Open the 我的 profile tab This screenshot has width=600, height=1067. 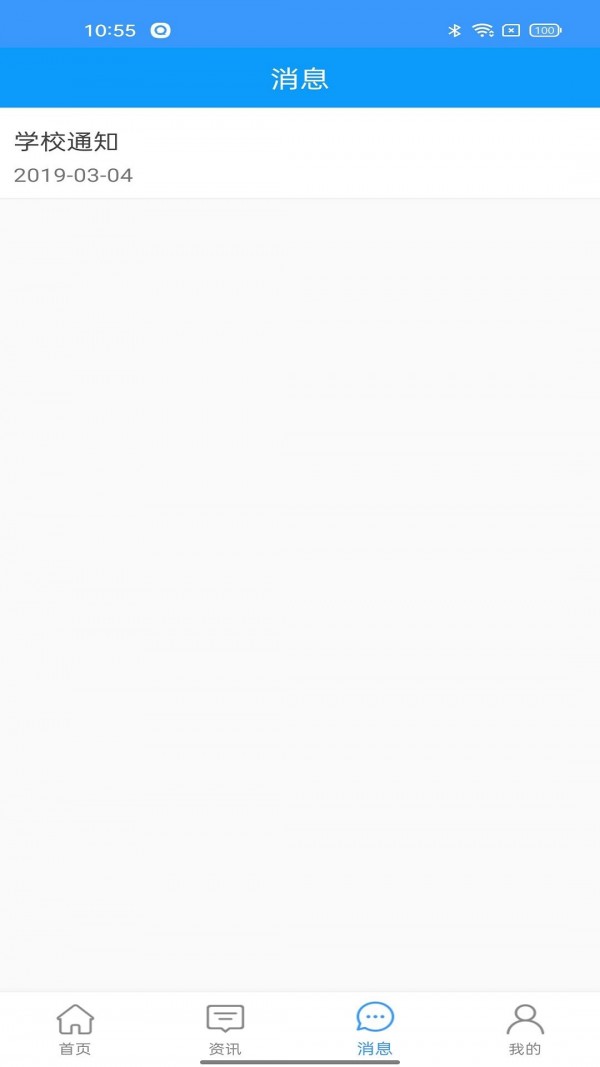click(x=524, y=1029)
